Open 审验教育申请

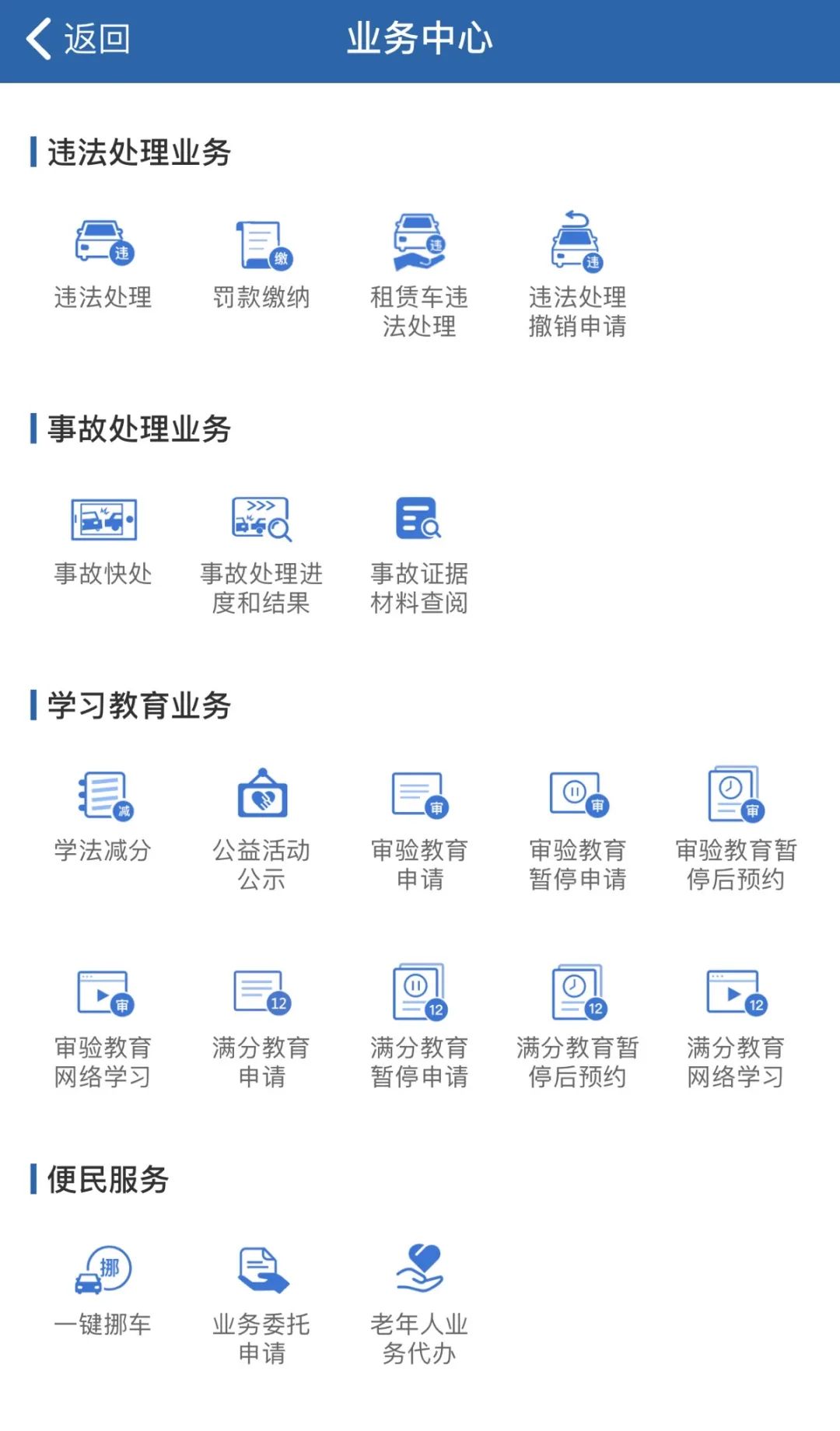(x=419, y=824)
